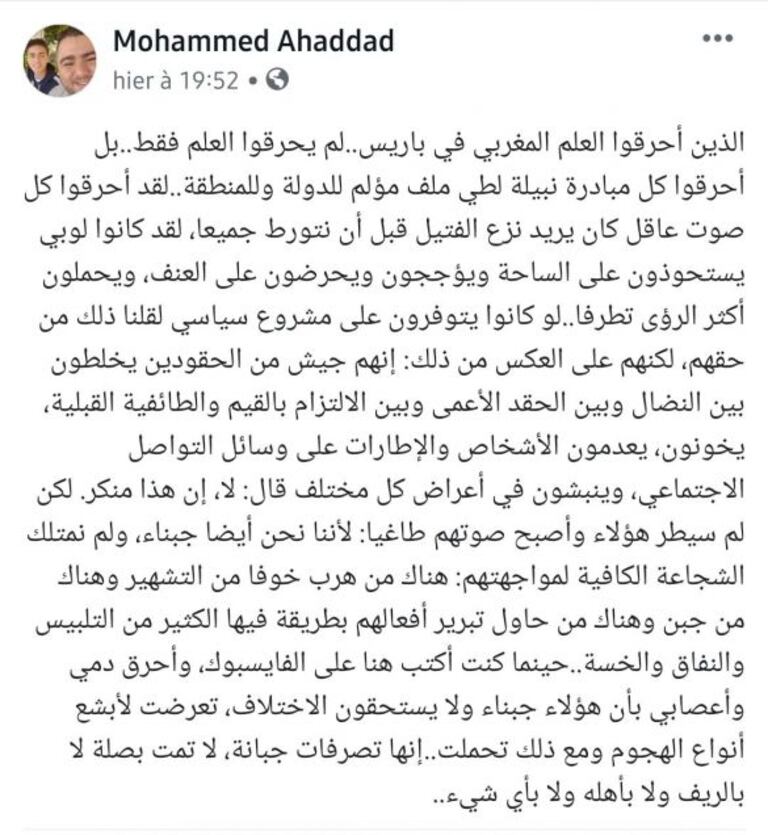
Task: Open Mohammed Ahaddad's profile picture
Action: (59, 59)
